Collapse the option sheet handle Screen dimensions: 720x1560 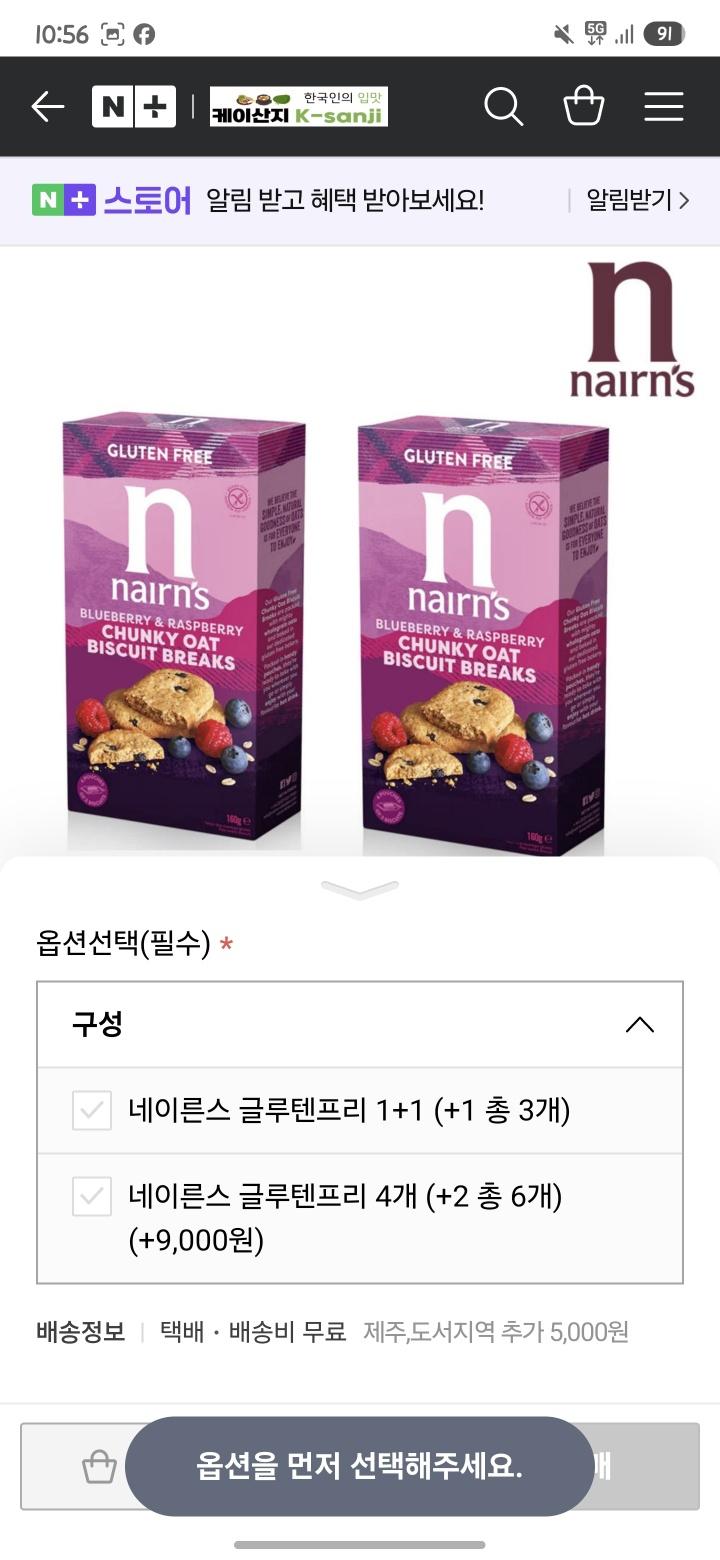click(360, 889)
